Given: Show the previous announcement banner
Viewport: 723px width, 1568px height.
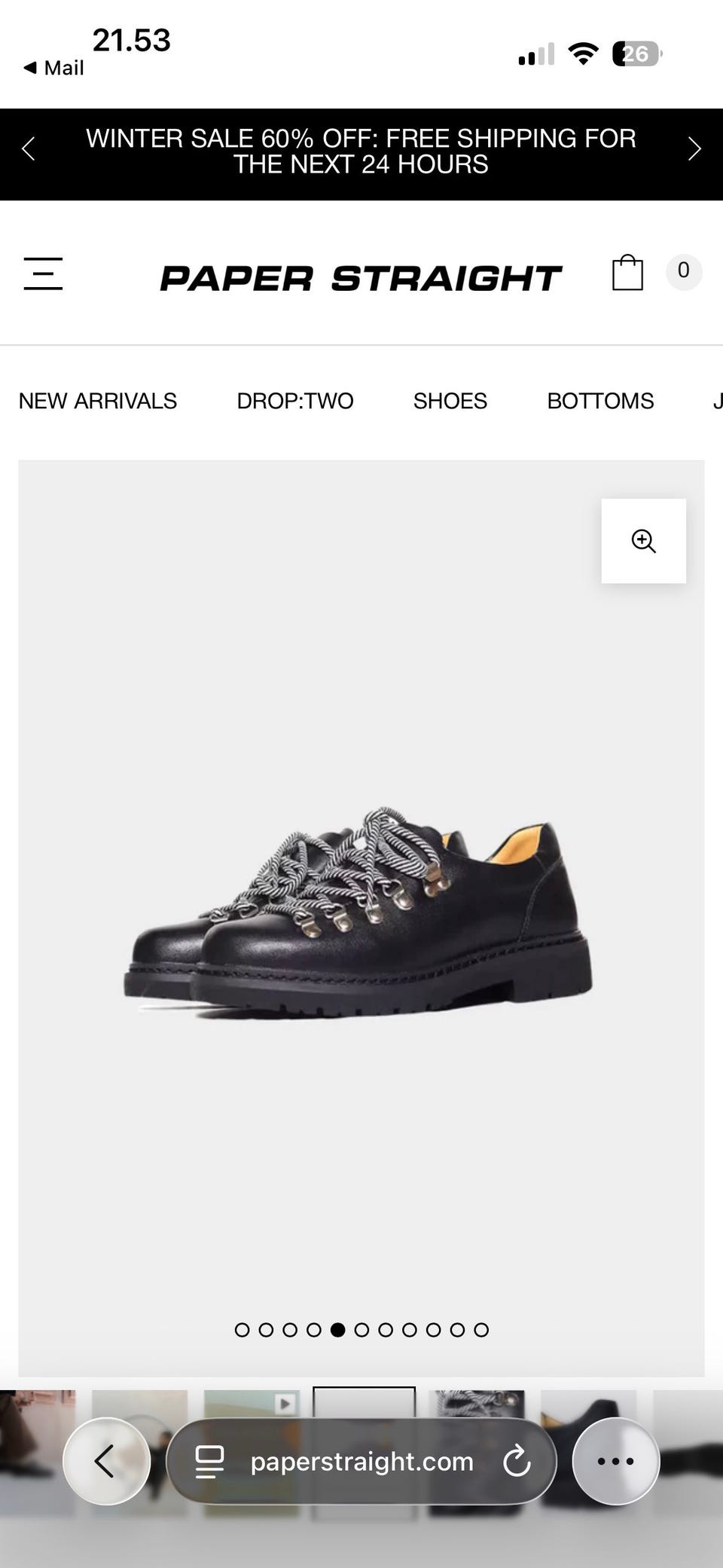Looking at the screenshot, I should (x=29, y=149).
